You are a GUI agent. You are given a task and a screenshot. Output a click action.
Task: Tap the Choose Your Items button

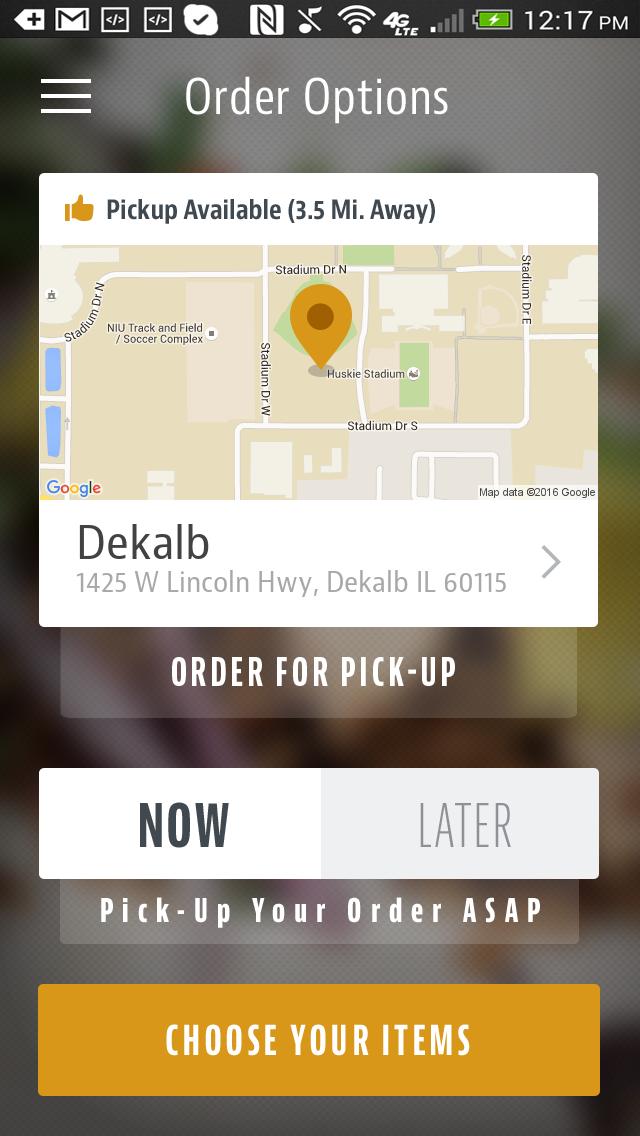point(319,1040)
